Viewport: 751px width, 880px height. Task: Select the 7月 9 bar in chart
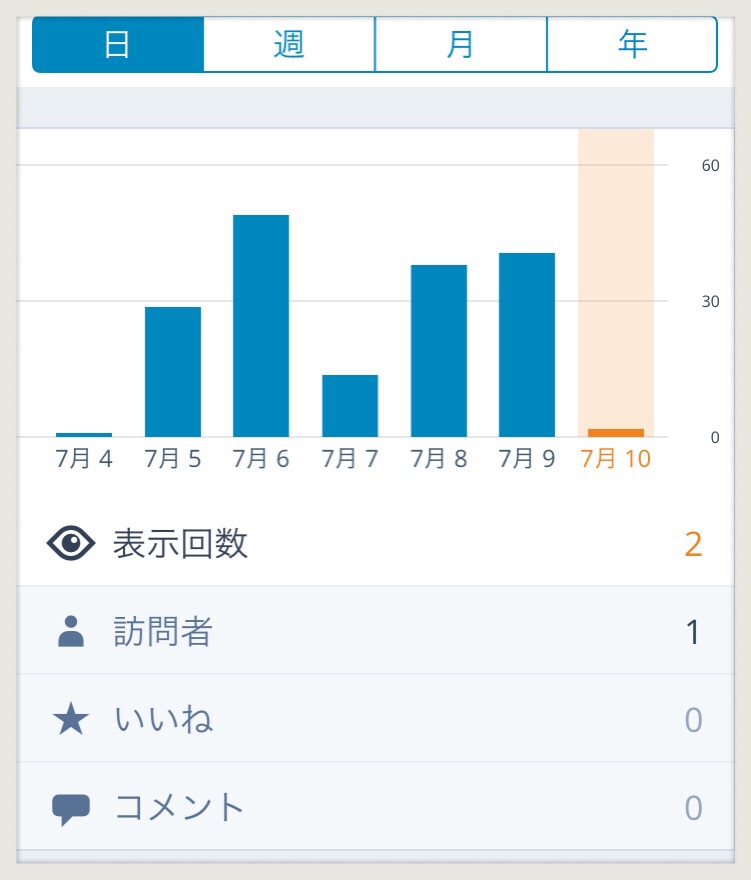click(527, 345)
